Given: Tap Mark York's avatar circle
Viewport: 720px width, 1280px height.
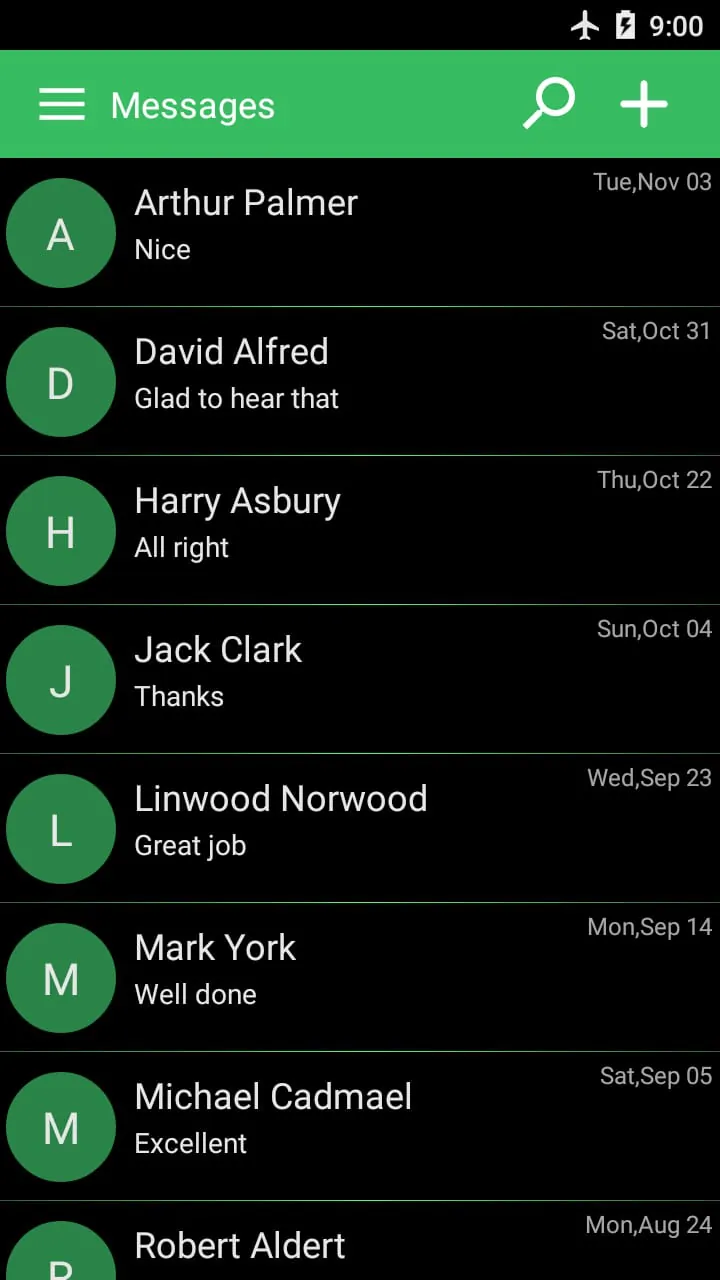Looking at the screenshot, I should pos(61,977).
